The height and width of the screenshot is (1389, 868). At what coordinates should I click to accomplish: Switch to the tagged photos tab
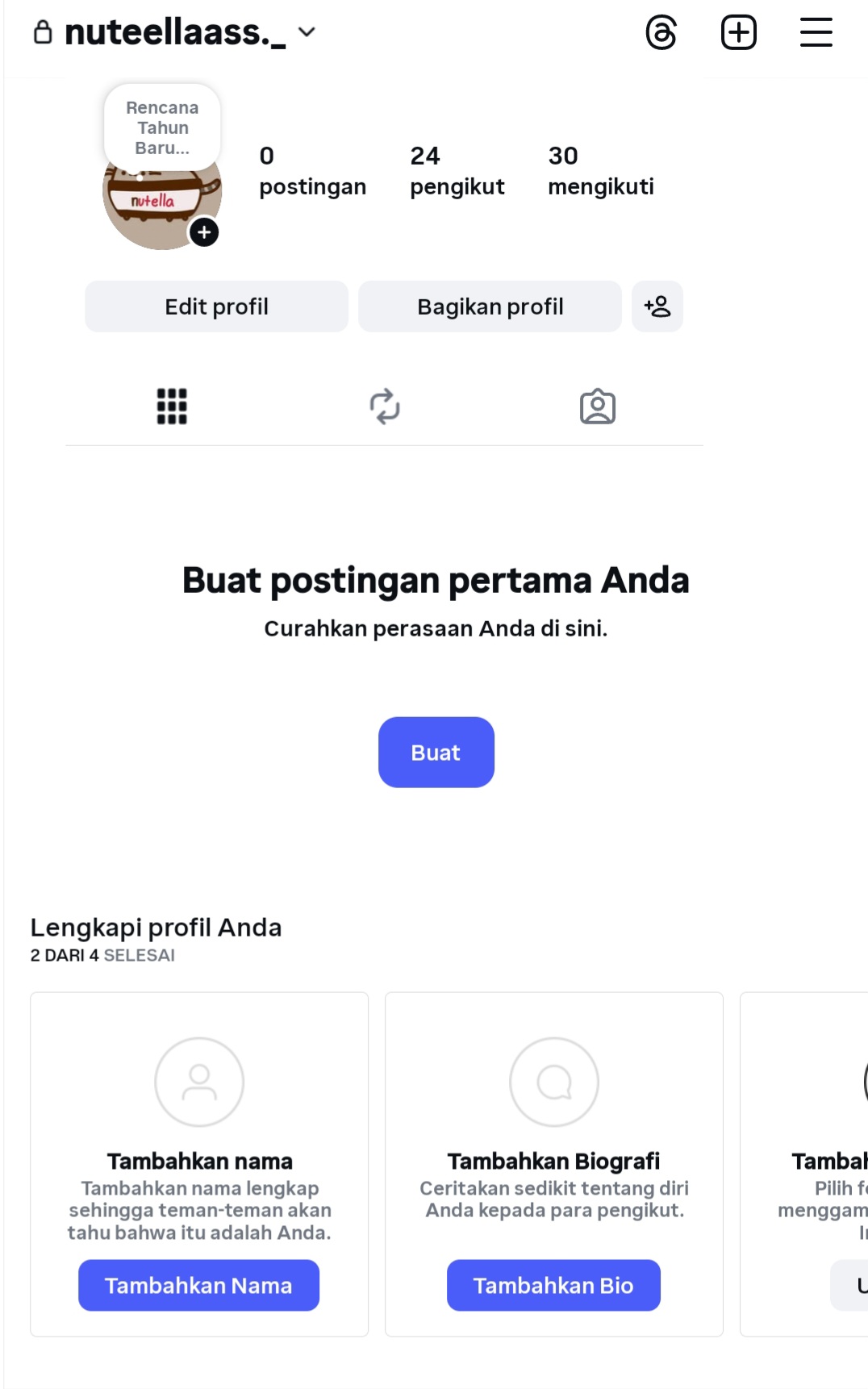tap(597, 407)
